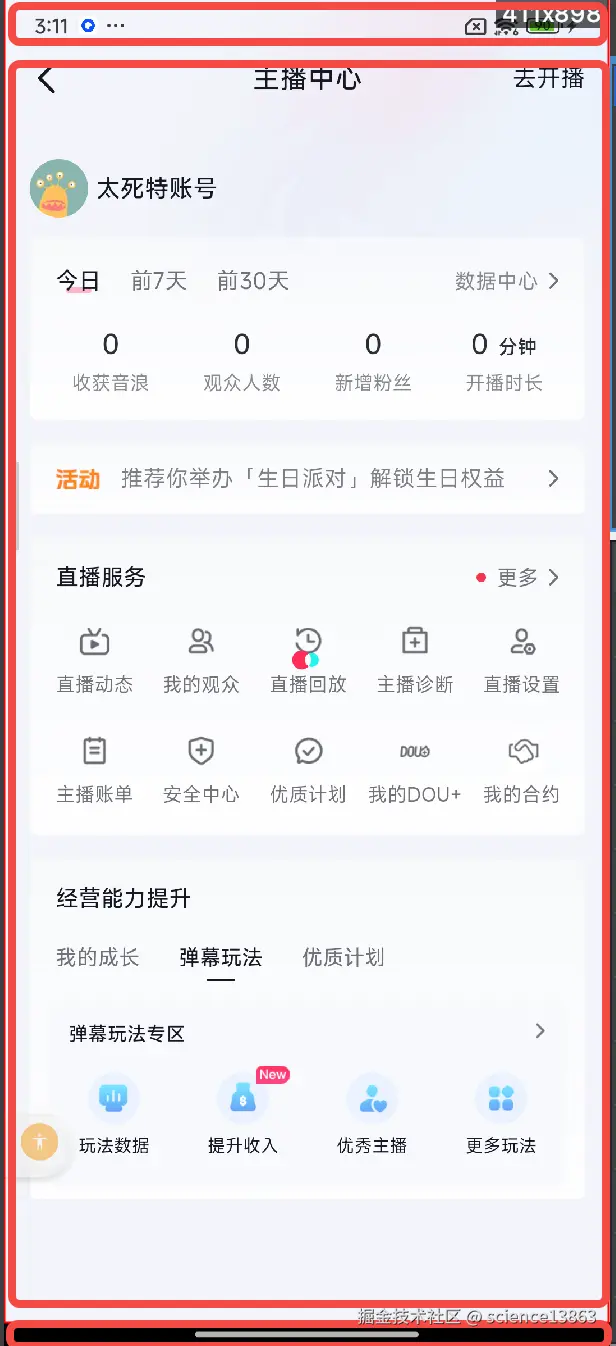
Task: Open 我的观众
Action: [x=201, y=659]
